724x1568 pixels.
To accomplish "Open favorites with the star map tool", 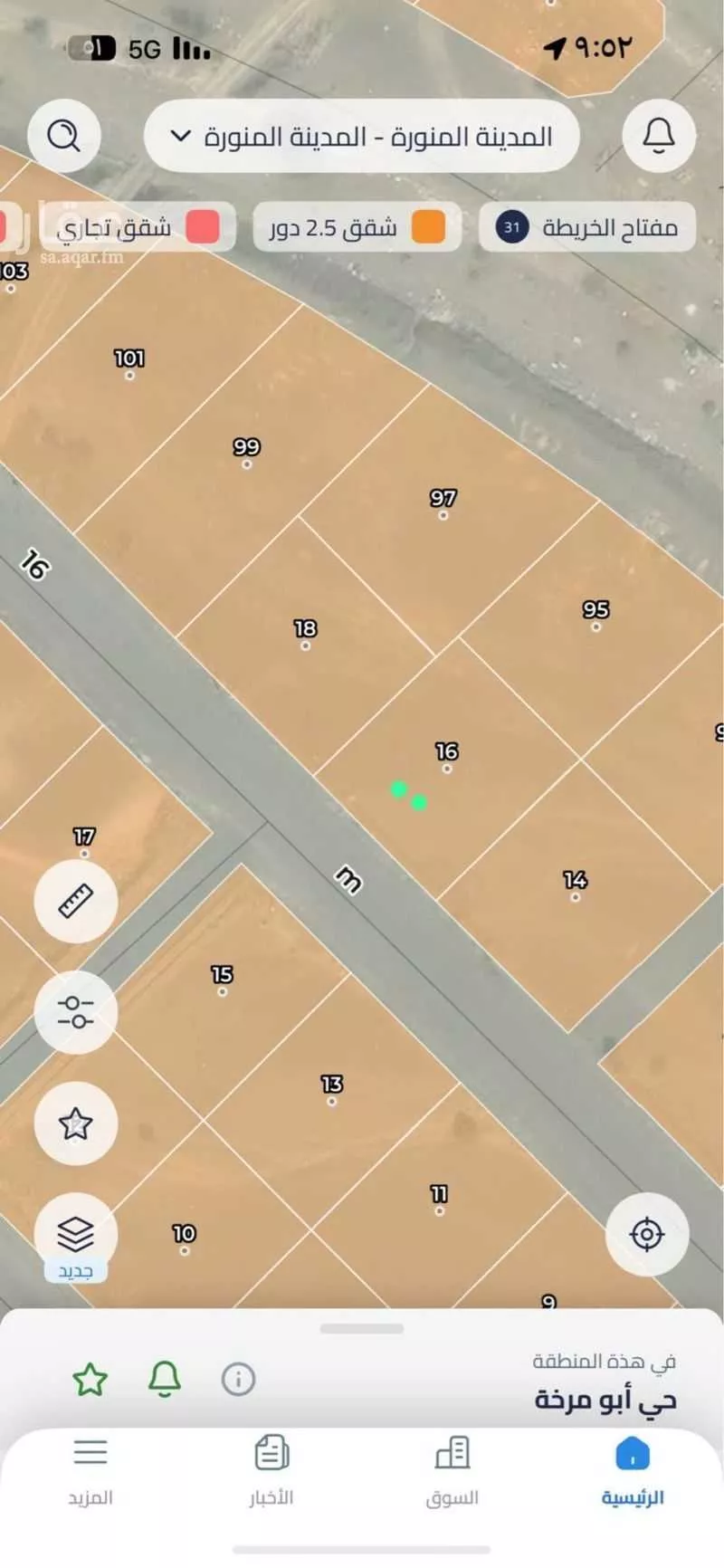I will (75, 1122).
